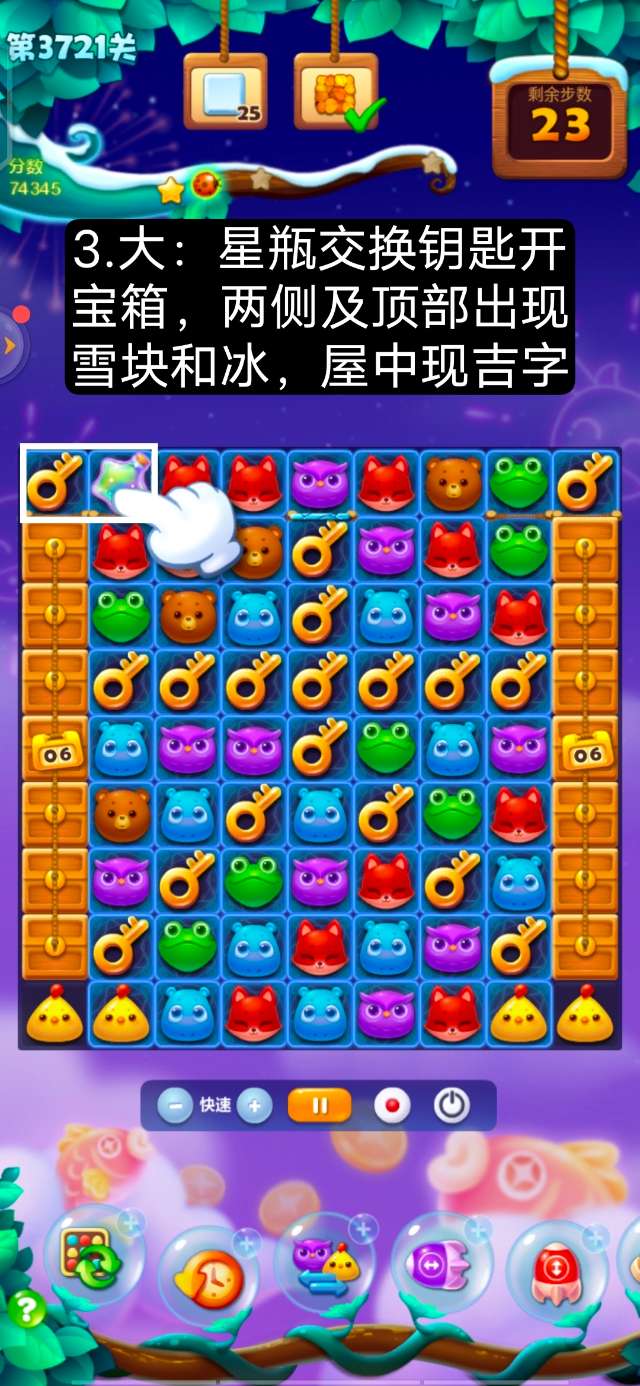Pause the level replay
The width and height of the screenshot is (640, 1386).
(x=320, y=1105)
